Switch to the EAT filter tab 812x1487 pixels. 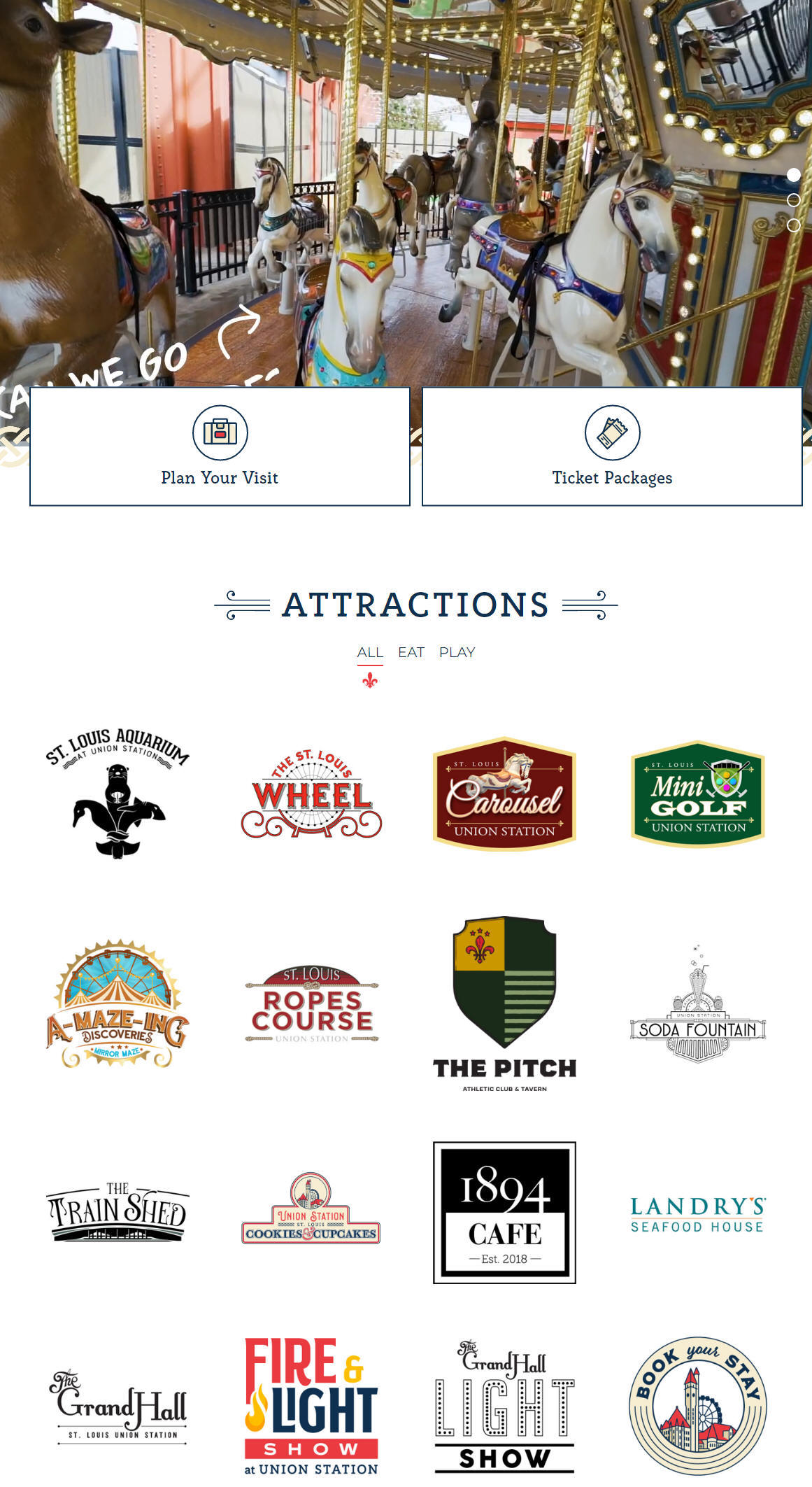click(411, 652)
